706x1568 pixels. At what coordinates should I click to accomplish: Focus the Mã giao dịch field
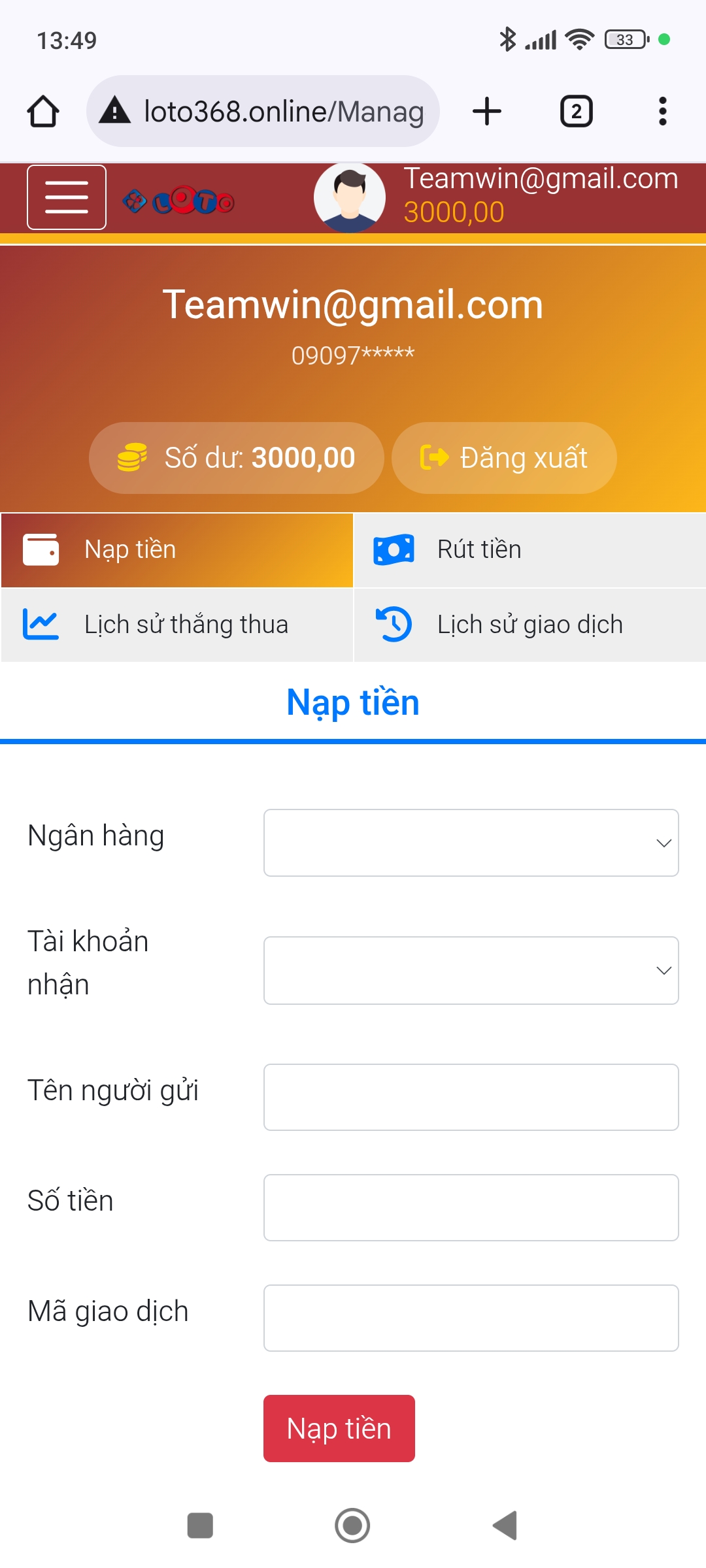coord(471,1318)
